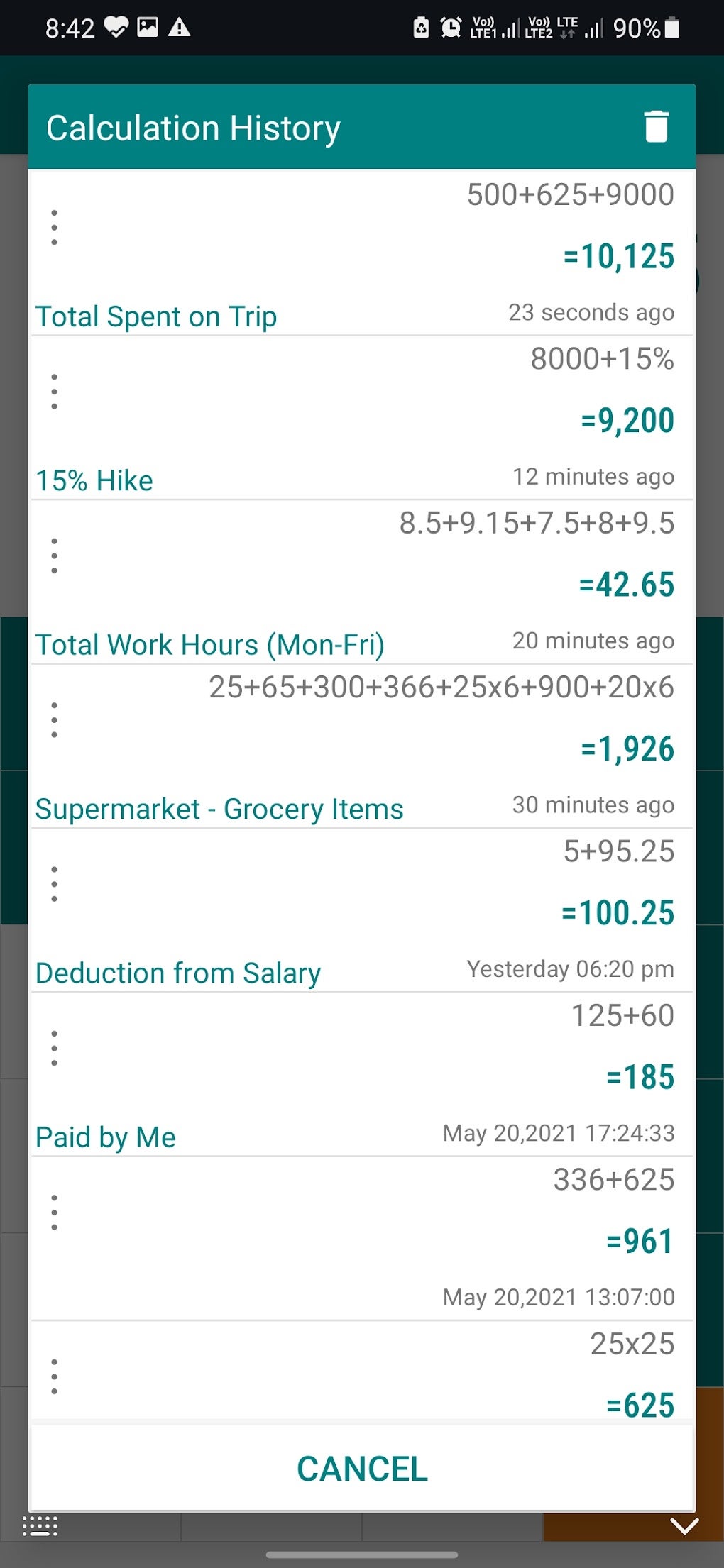Image resolution: width=724 pixels, height=1568 pixels.
Task: Open context menu for the 125+60 entry
Action: coord(55,1048)
